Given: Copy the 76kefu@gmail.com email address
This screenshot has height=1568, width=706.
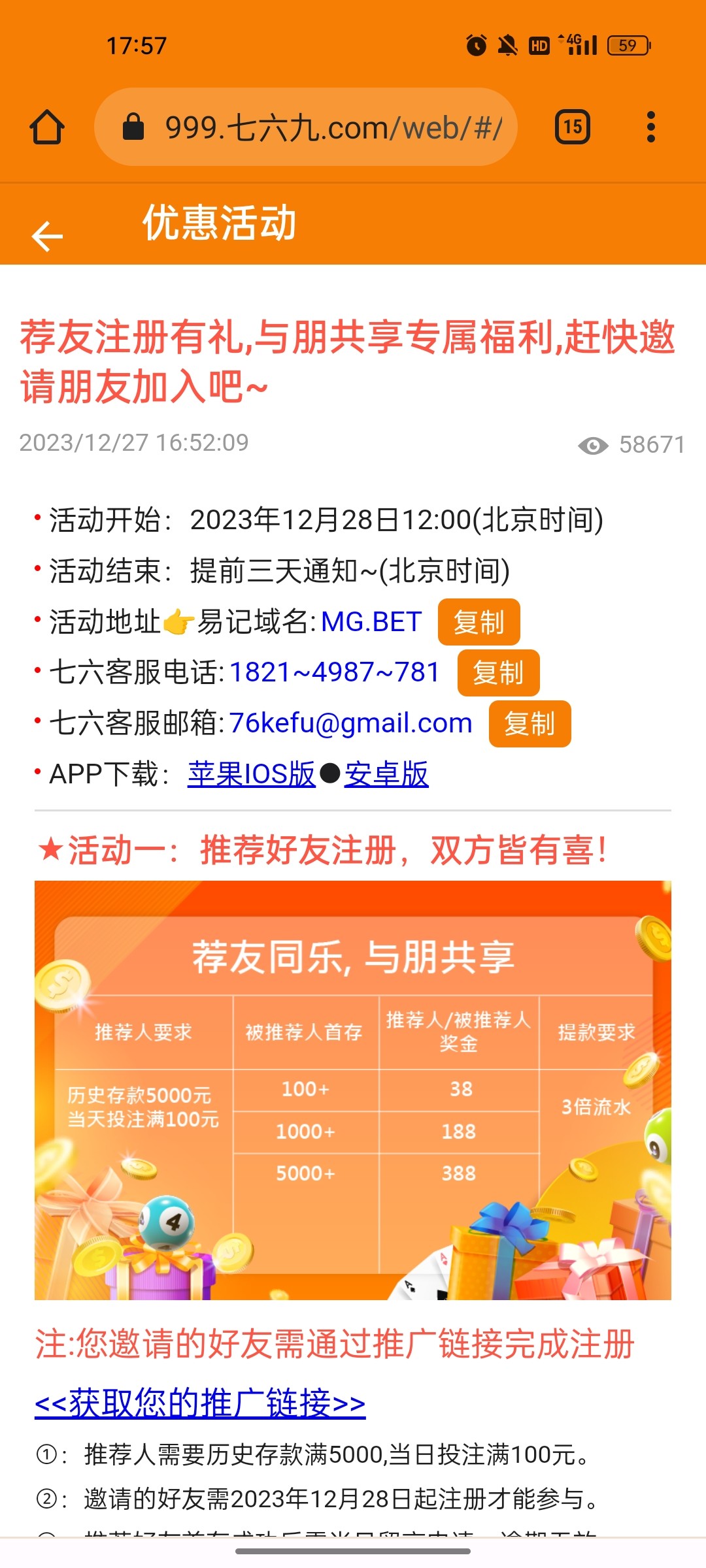Looking at the screenshot, I should coord(529,724).
